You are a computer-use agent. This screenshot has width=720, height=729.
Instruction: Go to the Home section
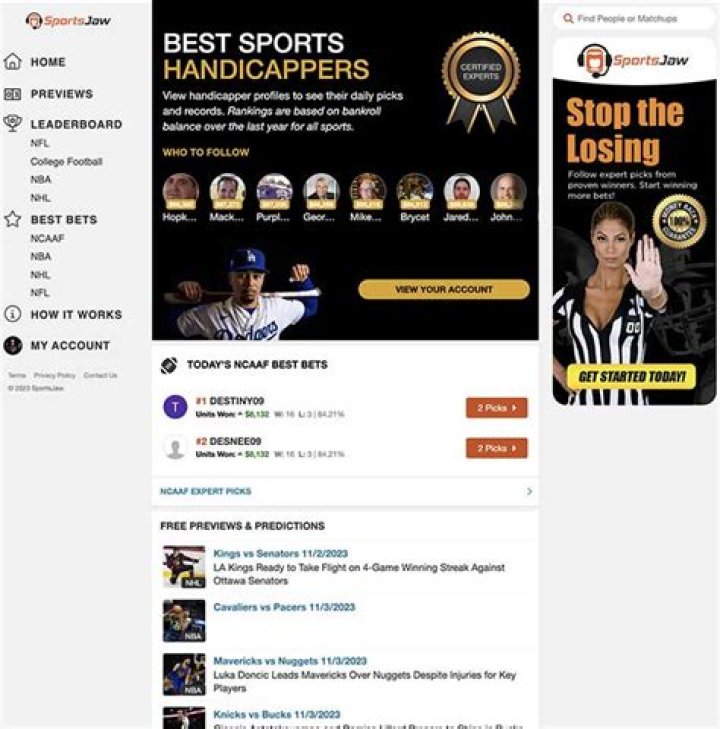click(x=47, y=62)
